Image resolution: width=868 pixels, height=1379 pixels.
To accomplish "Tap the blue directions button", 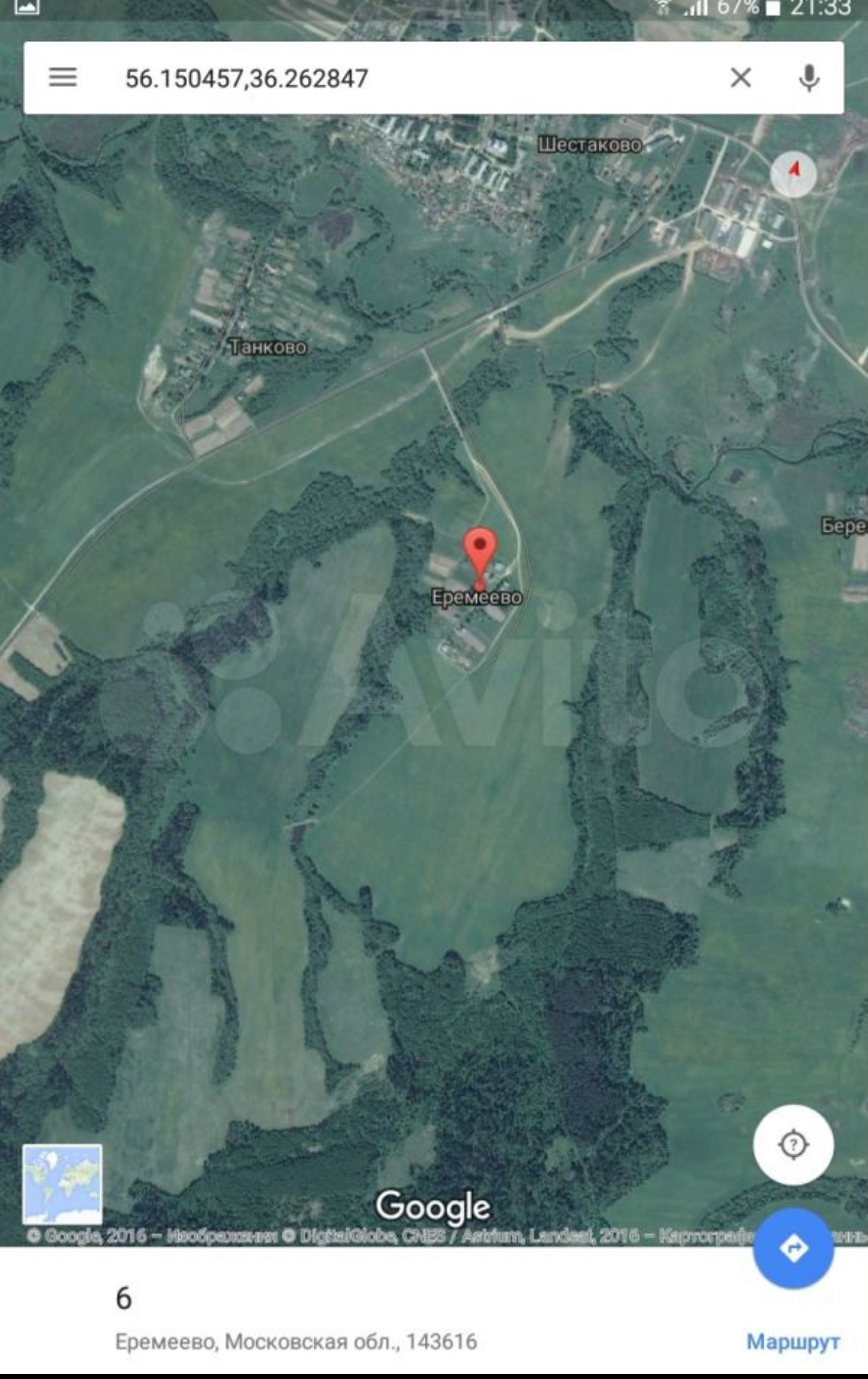I will pyautogui.click(x=793, y=1248).
